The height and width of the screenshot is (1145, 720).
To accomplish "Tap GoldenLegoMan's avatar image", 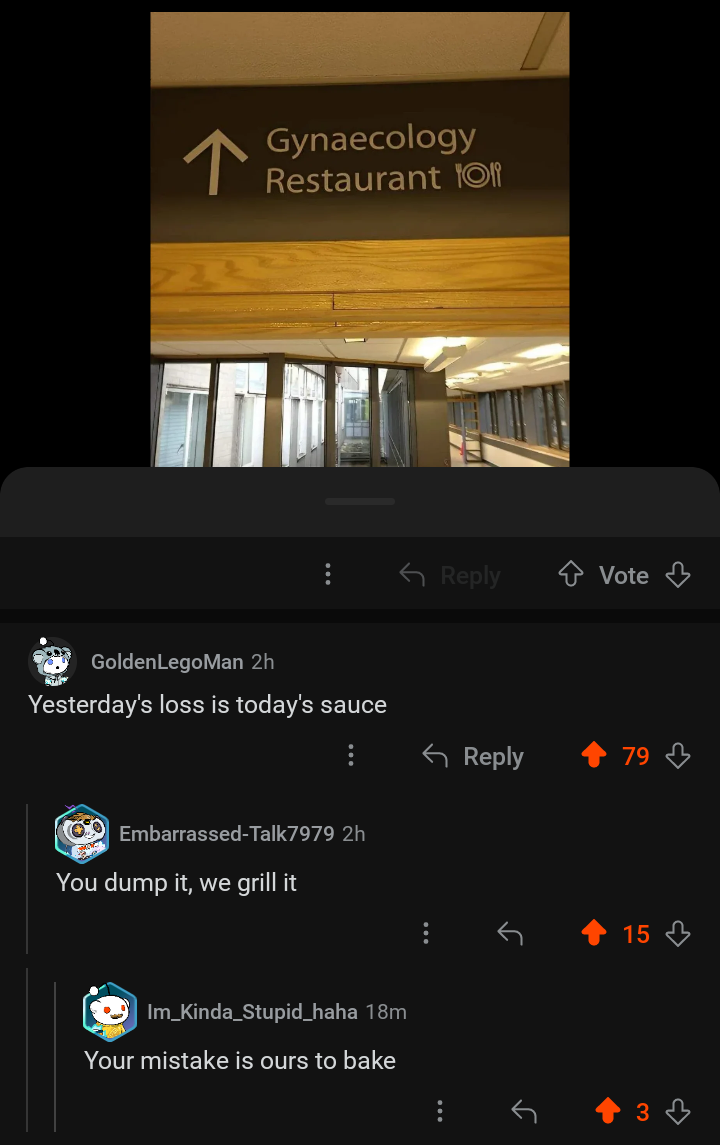I will click(x=53, y=661).
